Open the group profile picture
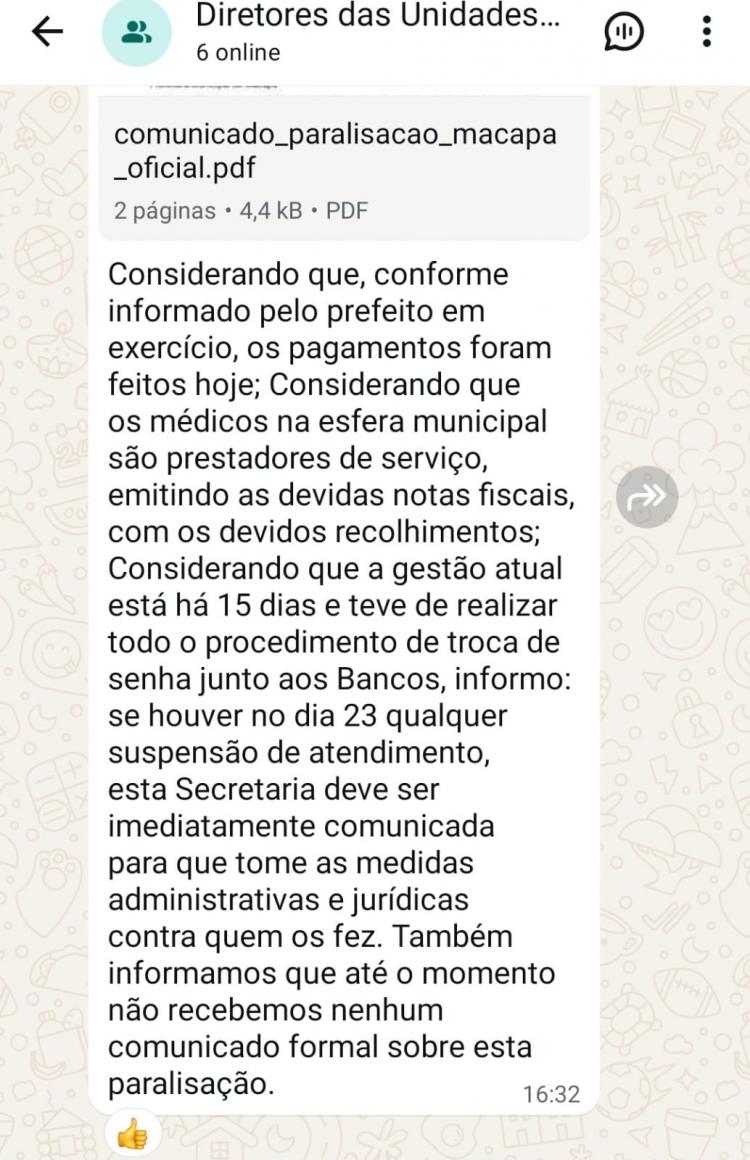 [x=137, y=32]
